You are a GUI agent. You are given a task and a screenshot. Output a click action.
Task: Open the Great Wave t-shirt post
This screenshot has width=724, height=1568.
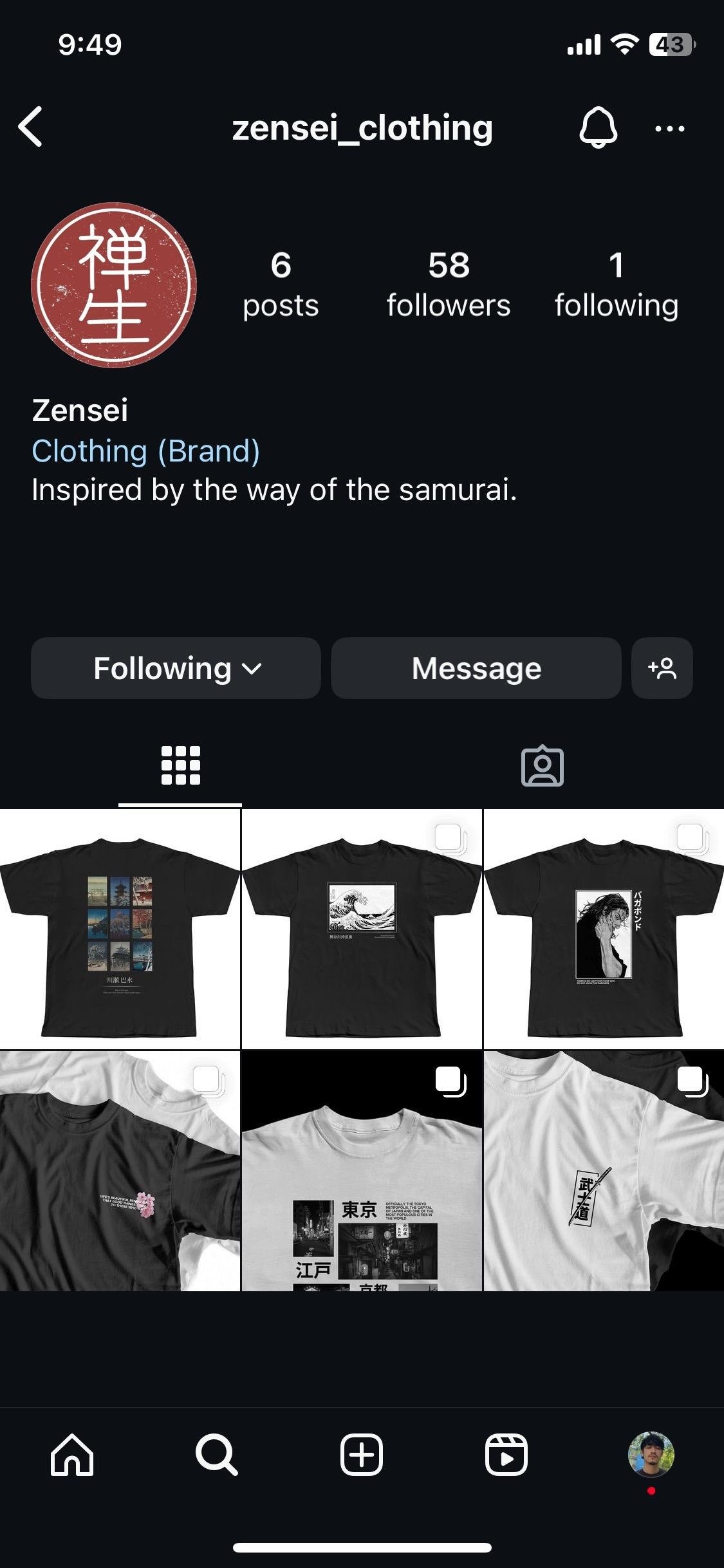[x=362, y=929]
